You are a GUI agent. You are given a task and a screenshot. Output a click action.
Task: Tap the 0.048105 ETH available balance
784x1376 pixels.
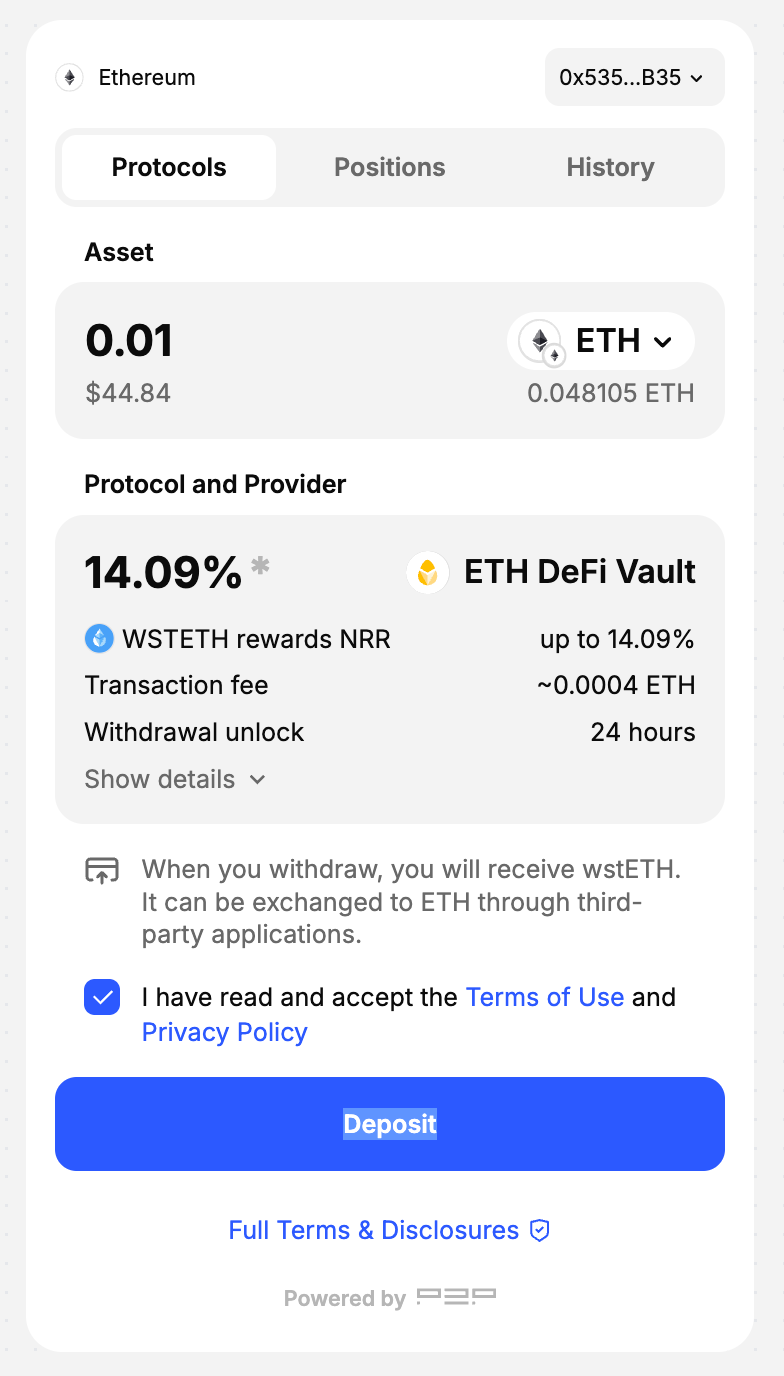[611, 393]
